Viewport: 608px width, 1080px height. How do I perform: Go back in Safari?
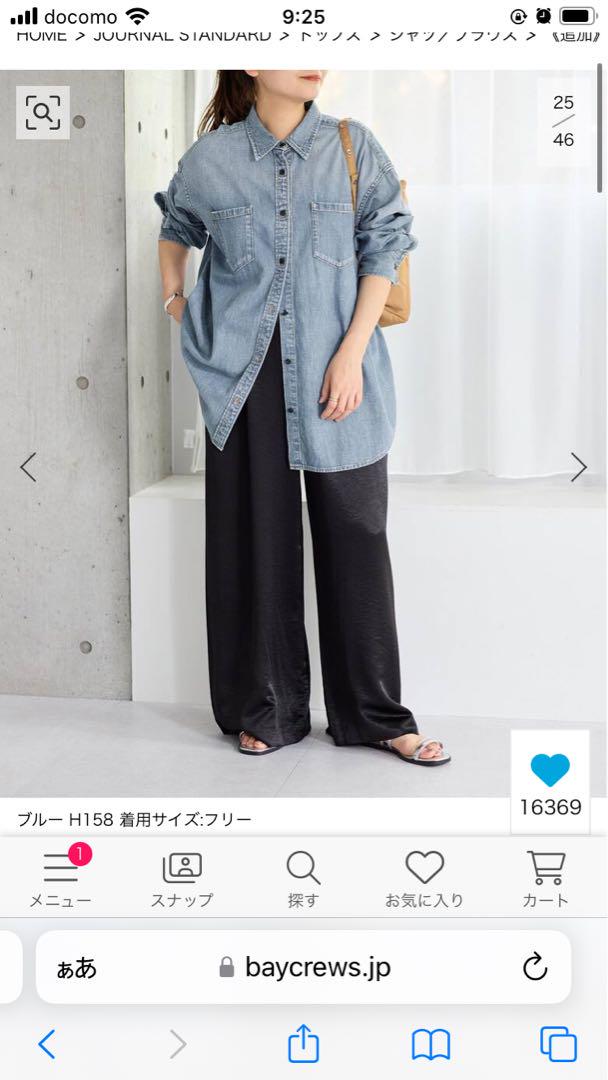[47, 1044]
